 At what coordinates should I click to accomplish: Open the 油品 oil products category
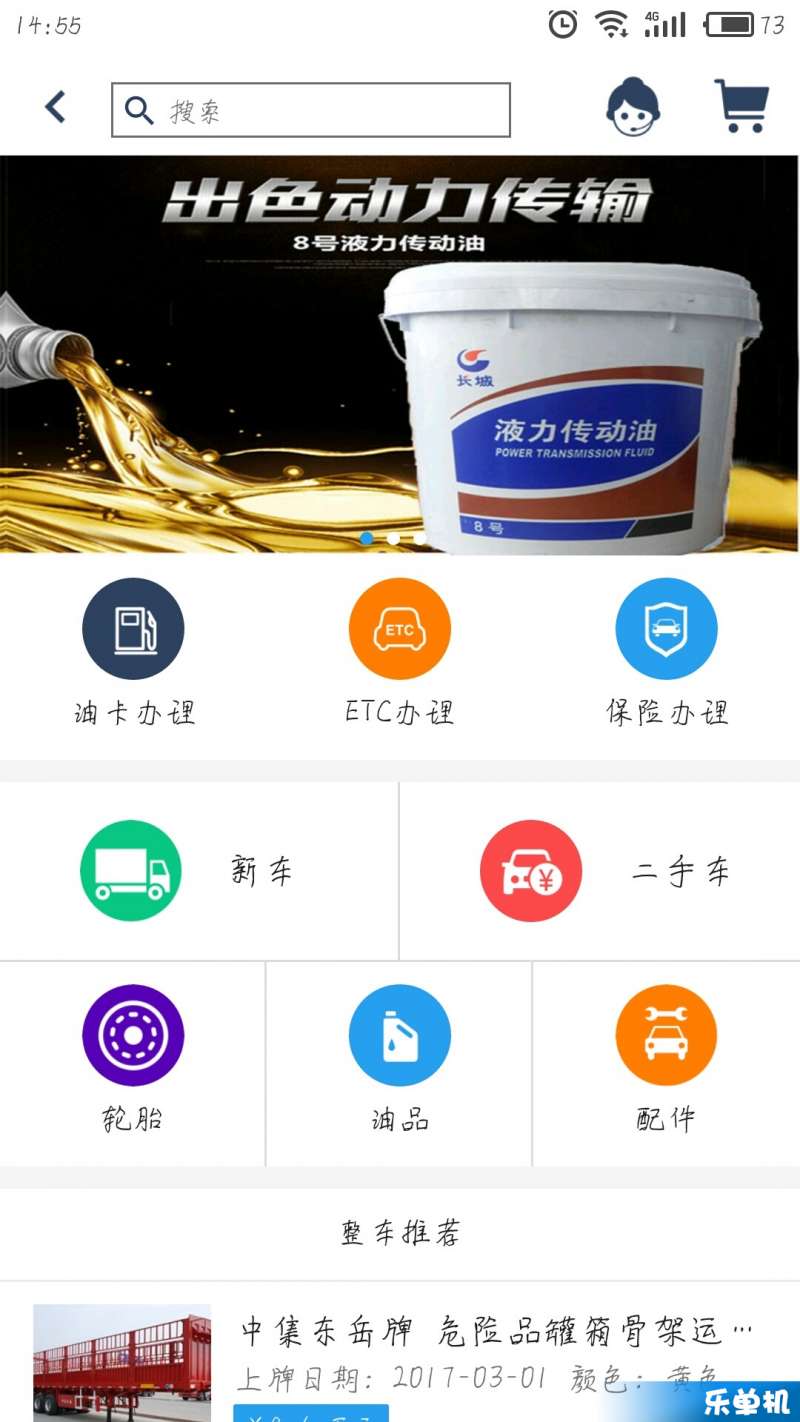coord(399,1064)
